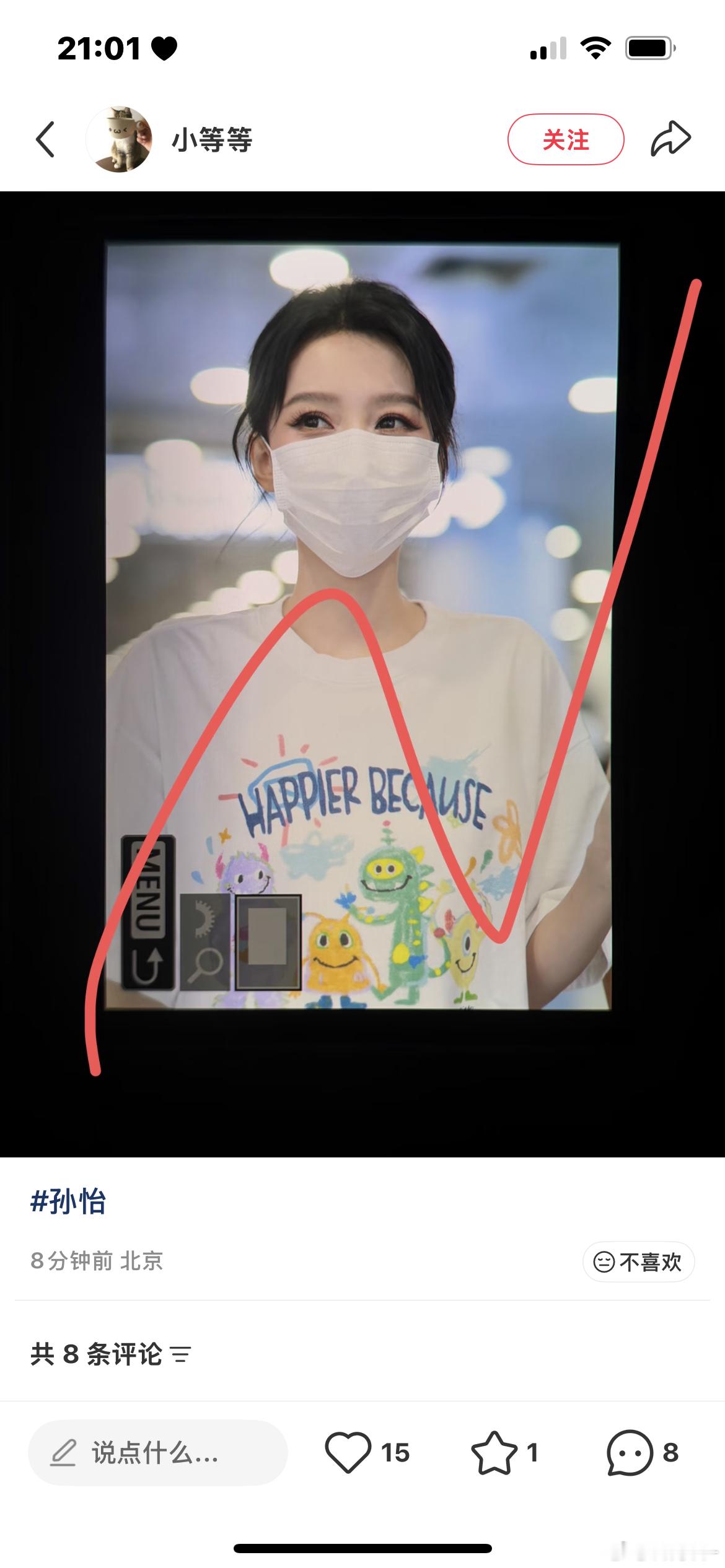Image resolution: width=725 pixels, height=1568 pixels.
Task: Go back using the back arrow
Action: tap(45, 139)
